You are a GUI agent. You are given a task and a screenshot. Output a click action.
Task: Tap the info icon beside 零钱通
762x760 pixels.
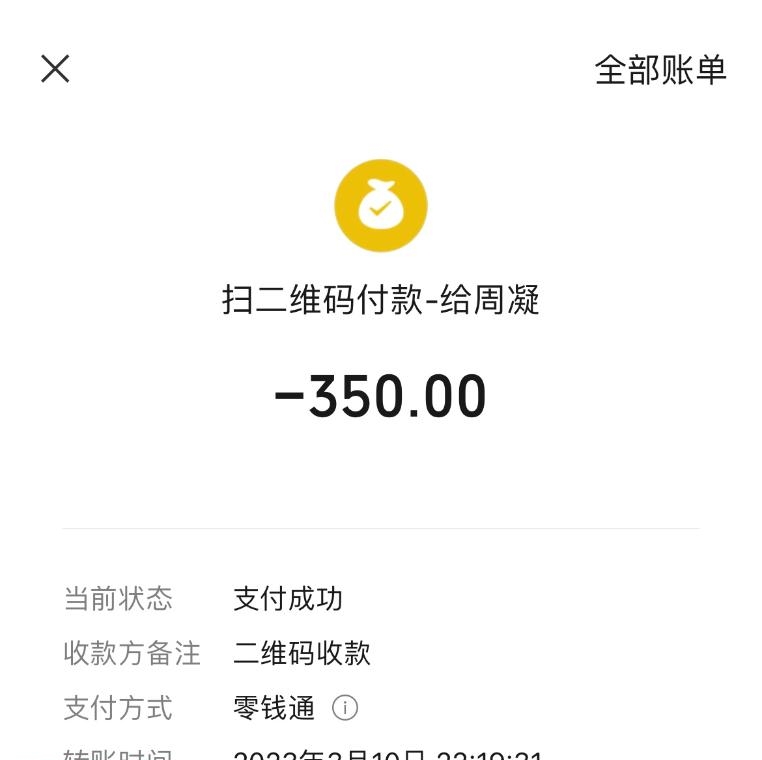(x=345, y=708)
